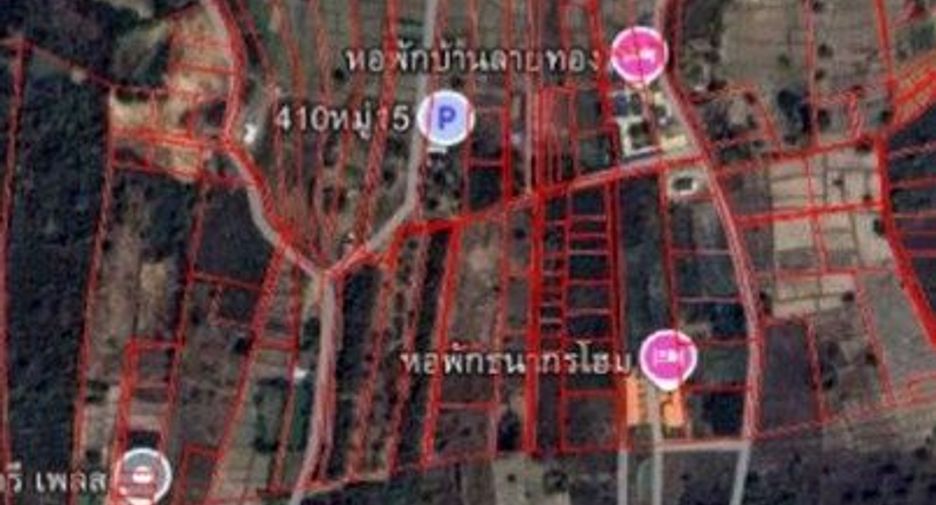The image size is (936, 505).
Task: Select the 410หมู่15 parking marker
Action: point(446,118)
